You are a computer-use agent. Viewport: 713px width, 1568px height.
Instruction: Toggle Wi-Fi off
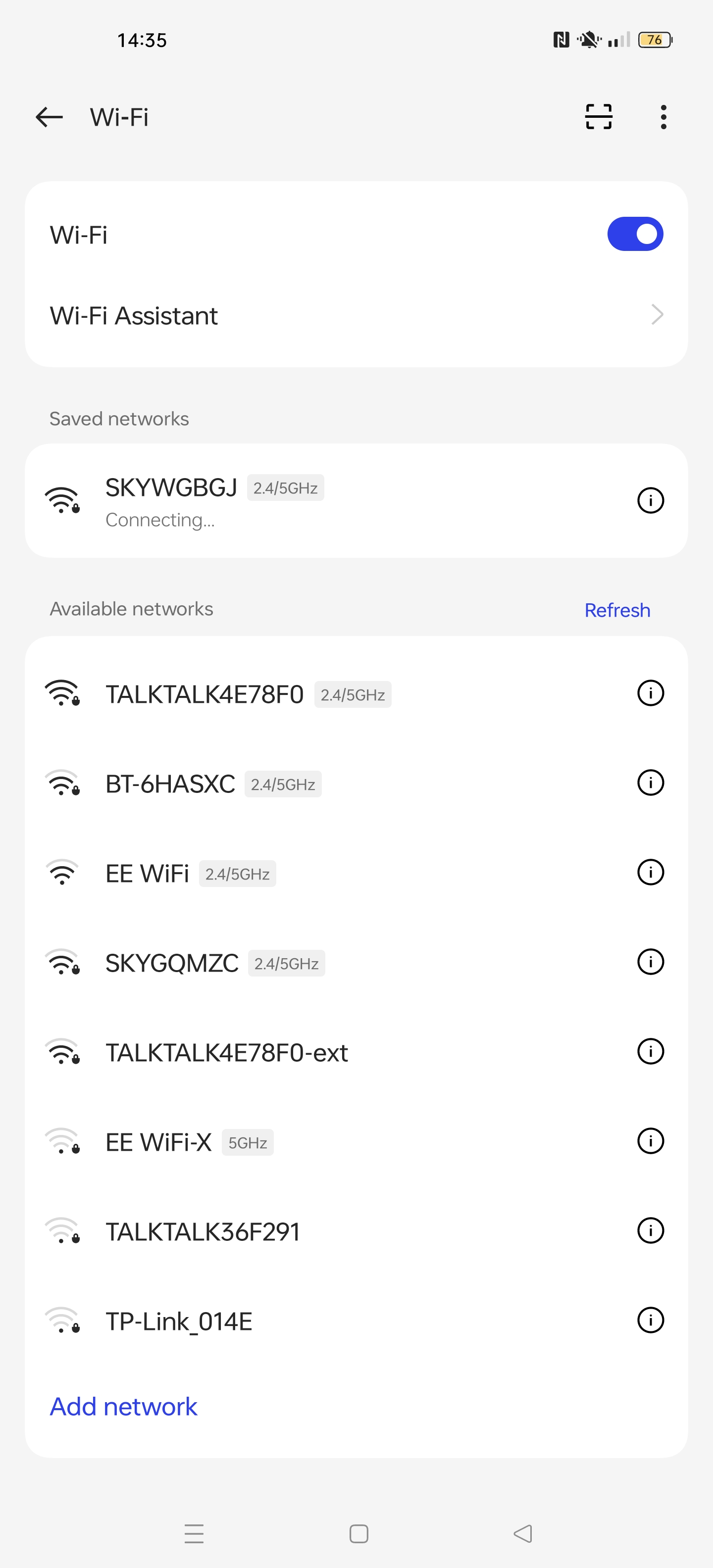click(635, 233)
